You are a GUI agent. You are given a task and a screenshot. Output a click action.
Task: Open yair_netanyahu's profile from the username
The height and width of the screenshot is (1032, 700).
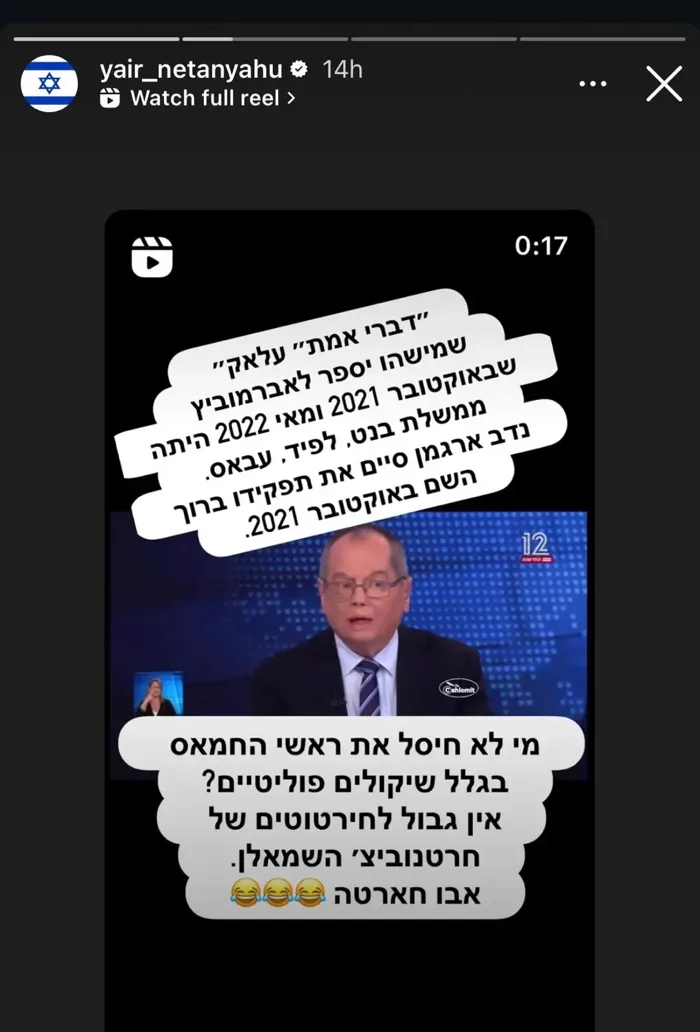192,69
